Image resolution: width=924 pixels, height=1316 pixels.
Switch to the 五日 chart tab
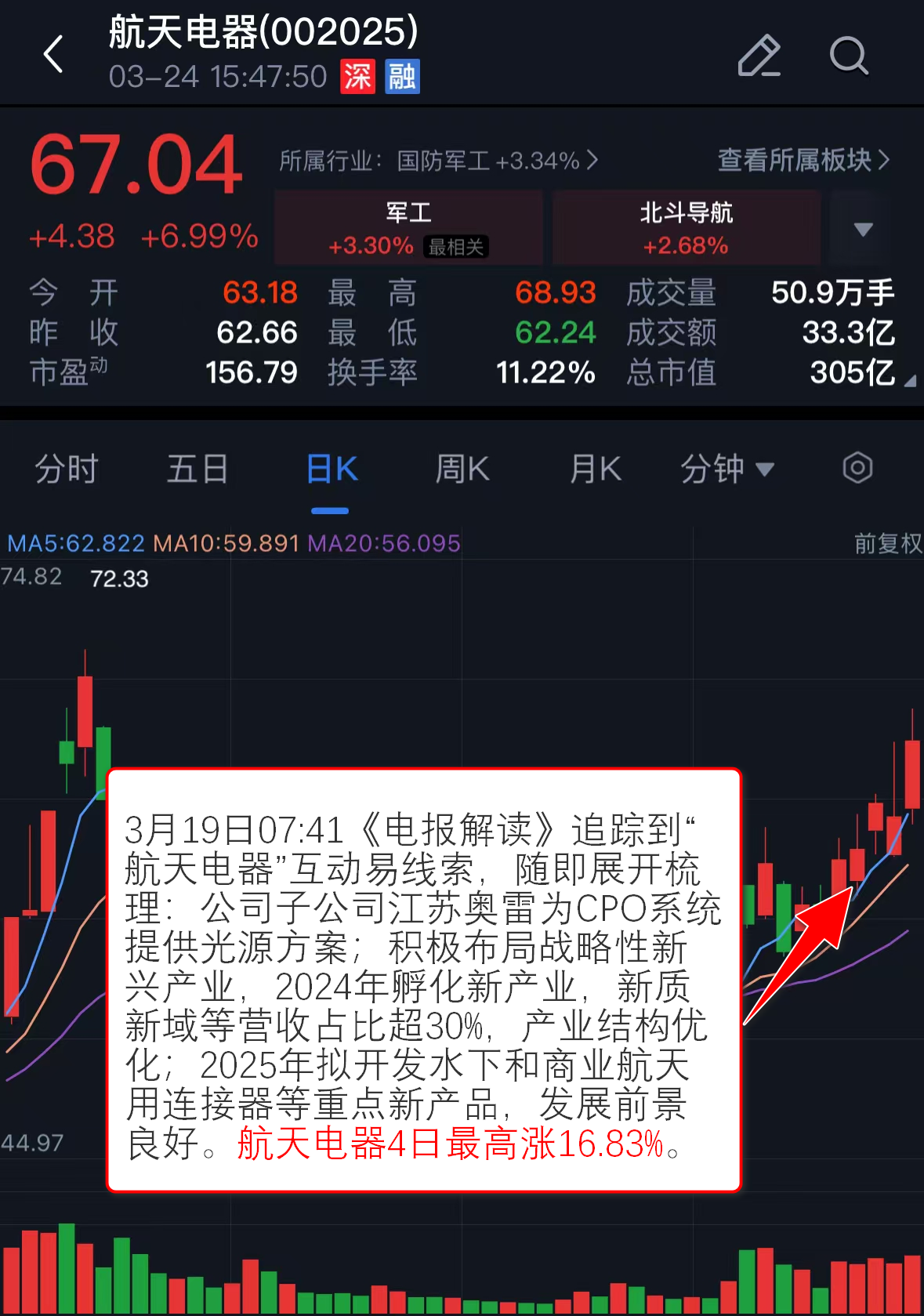197,469
